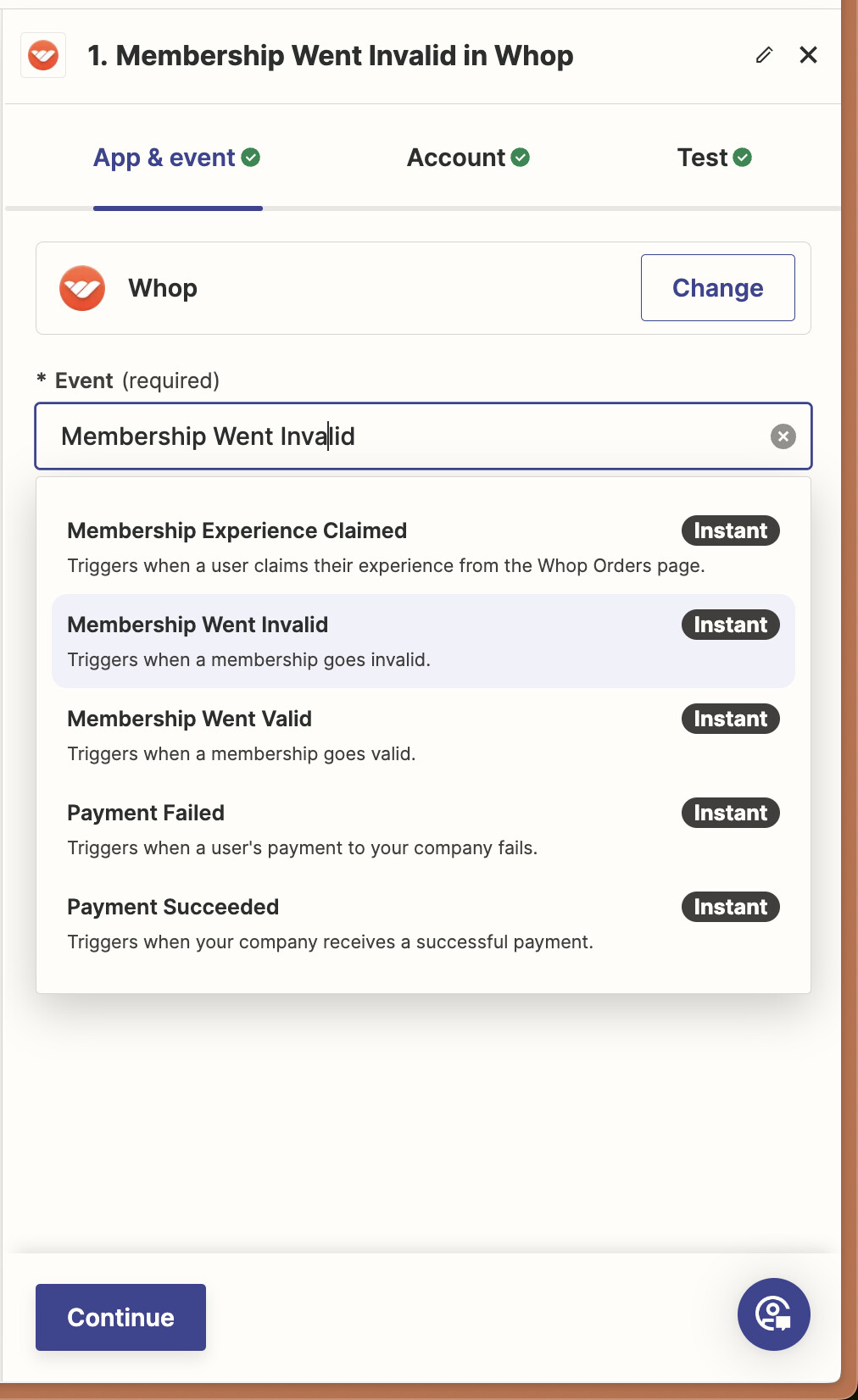
Task: Choose Membership Experience Claimed event
Action: pyautogui.click(x=423, y=547)
